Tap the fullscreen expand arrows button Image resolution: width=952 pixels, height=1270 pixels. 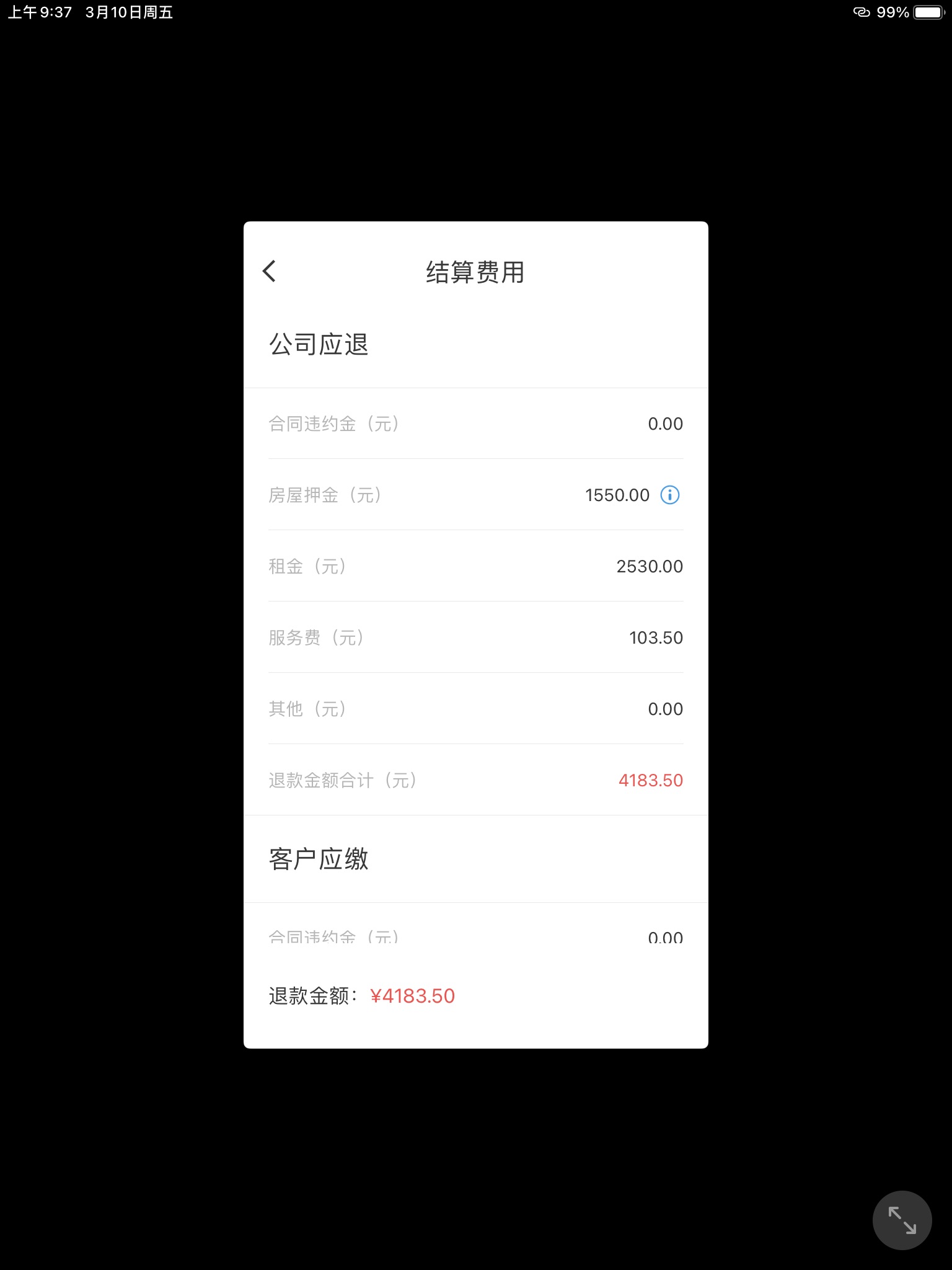click(x=902, y=1220)
